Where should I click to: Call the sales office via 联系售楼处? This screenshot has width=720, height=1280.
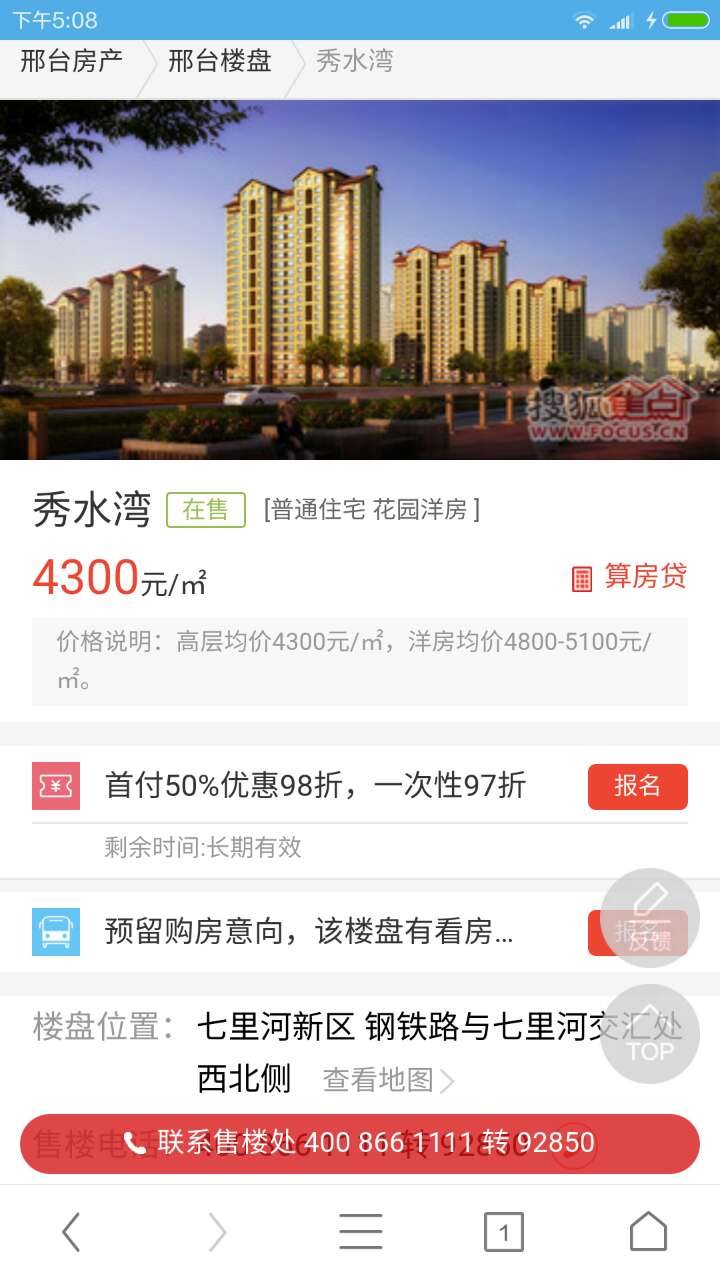[360, 1143]
